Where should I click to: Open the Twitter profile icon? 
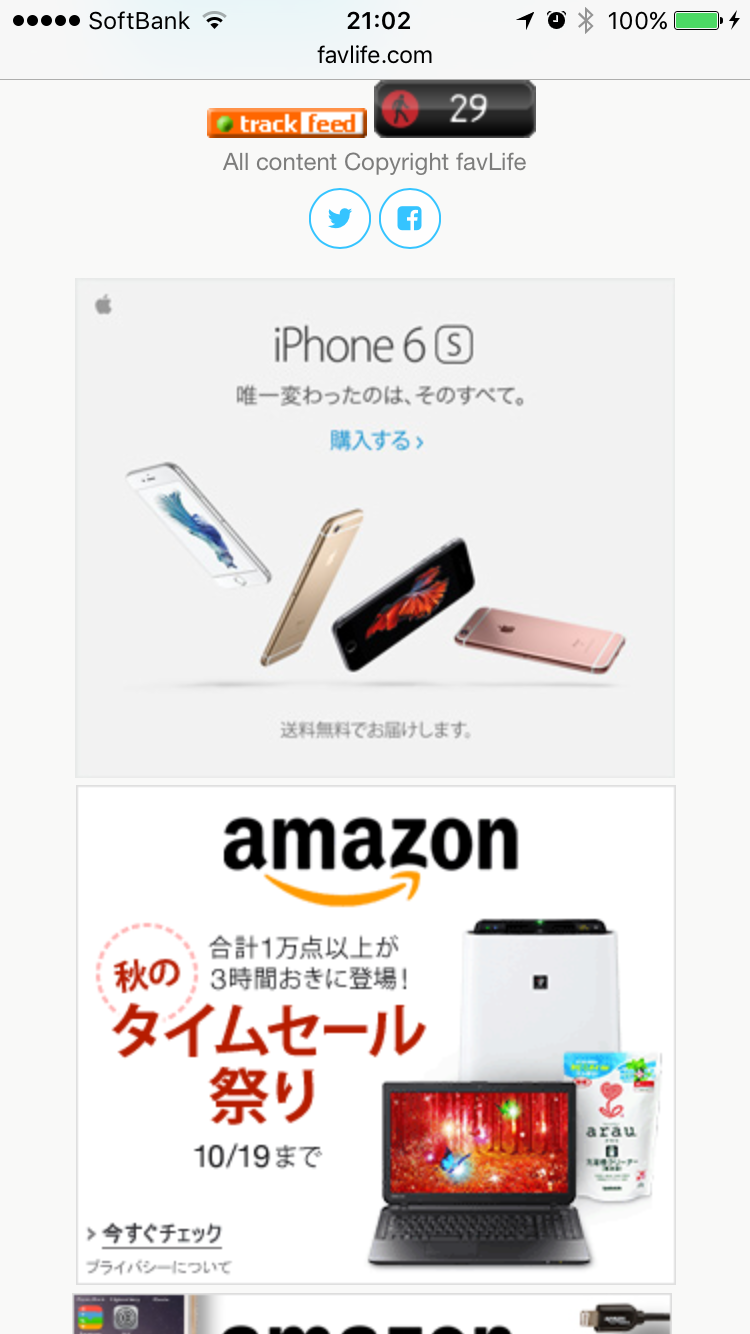tap(340, 218)
